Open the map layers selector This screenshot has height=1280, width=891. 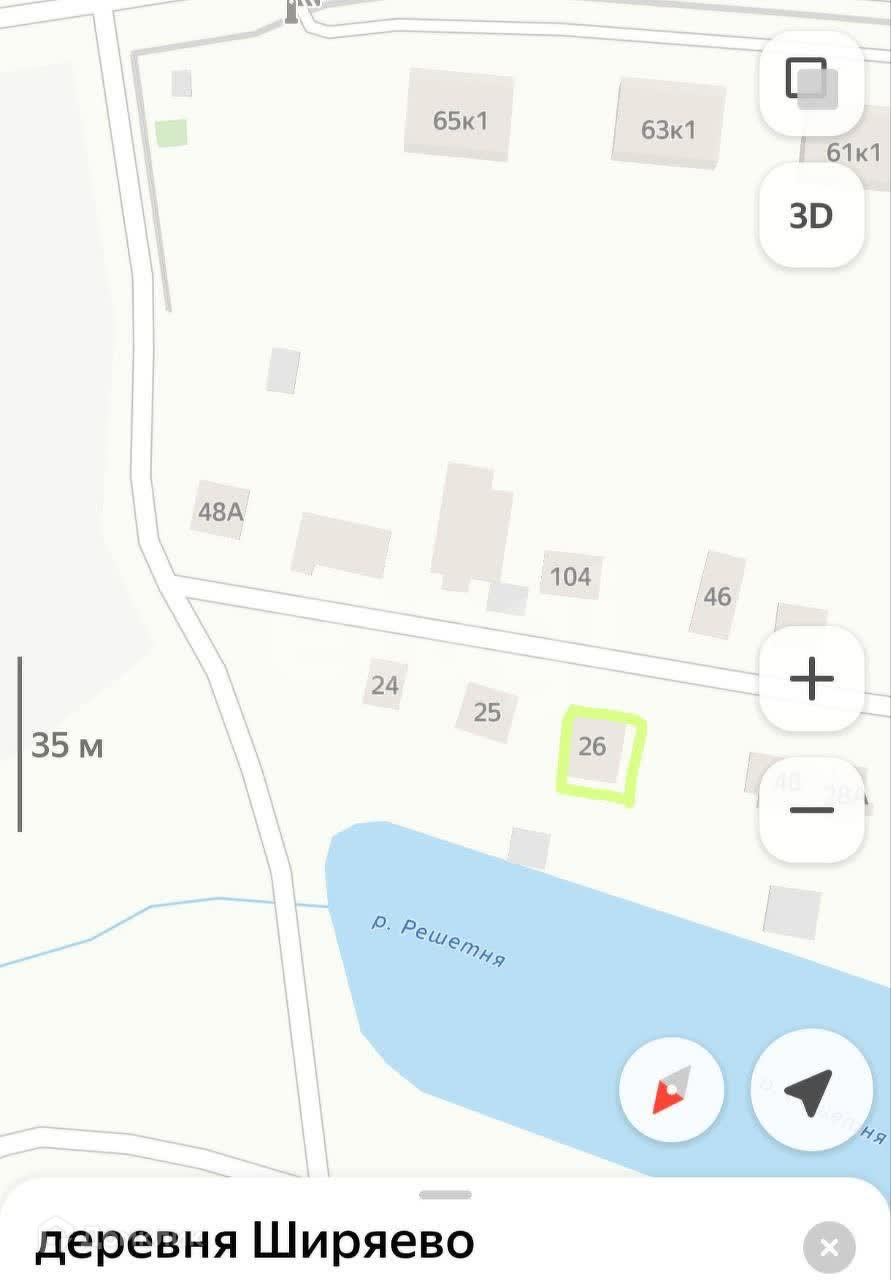coord(811,84)
